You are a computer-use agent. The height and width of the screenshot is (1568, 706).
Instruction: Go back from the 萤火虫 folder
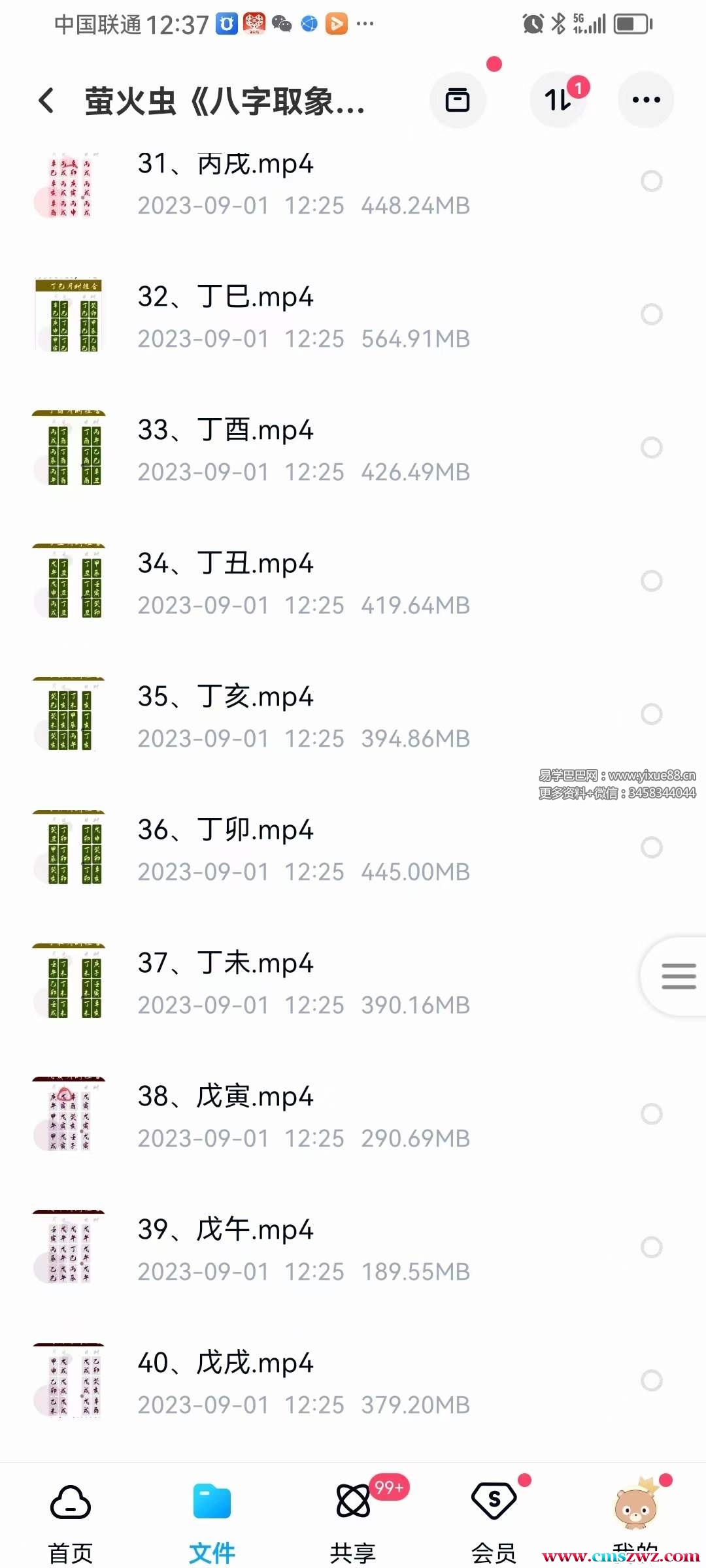pyautogui.click(x=46, y=101)
